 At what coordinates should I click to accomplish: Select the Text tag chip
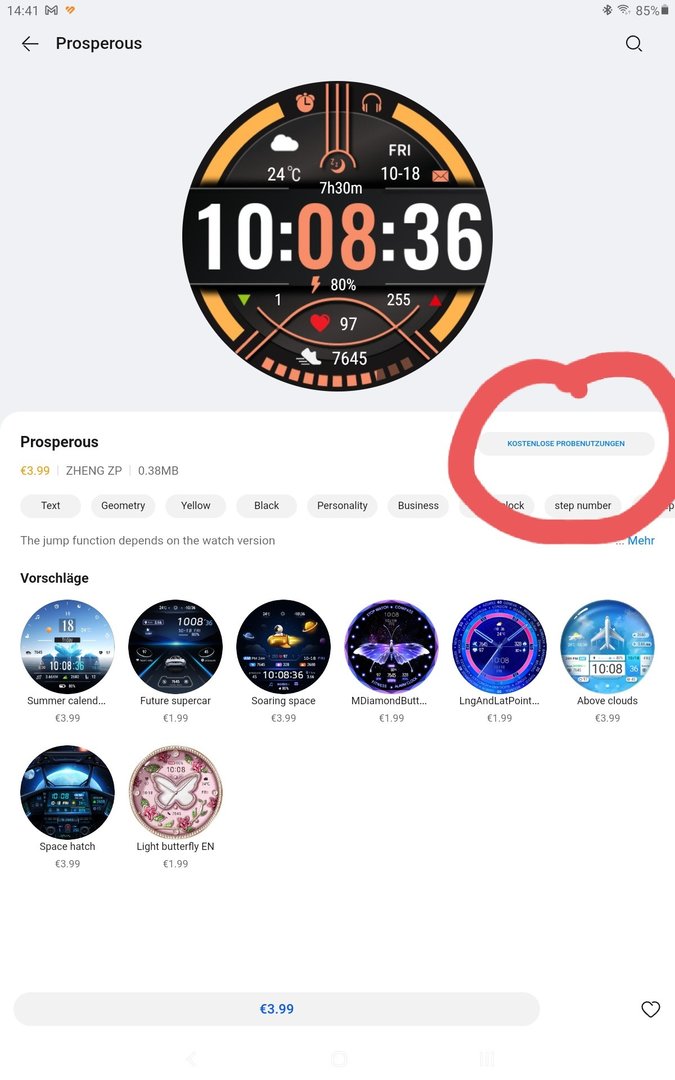coord(51,506)
